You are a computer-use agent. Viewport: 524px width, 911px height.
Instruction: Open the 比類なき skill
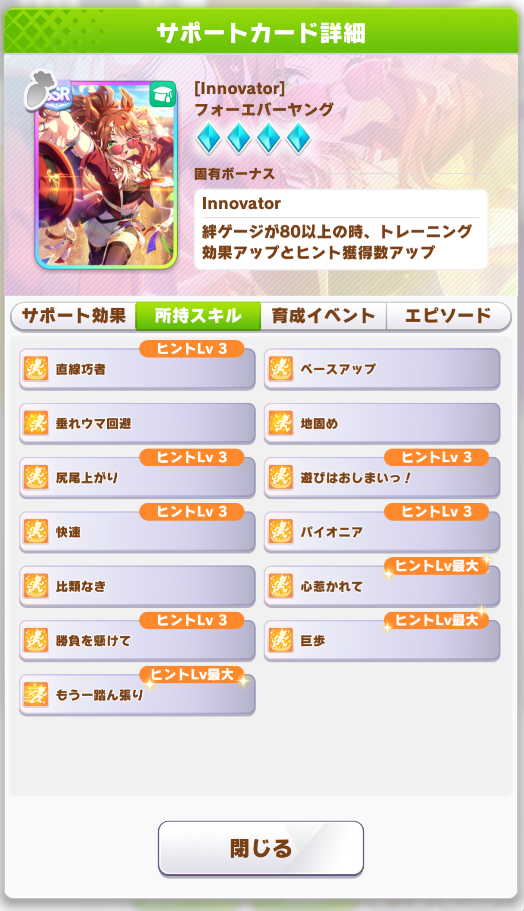pos(137,586)
